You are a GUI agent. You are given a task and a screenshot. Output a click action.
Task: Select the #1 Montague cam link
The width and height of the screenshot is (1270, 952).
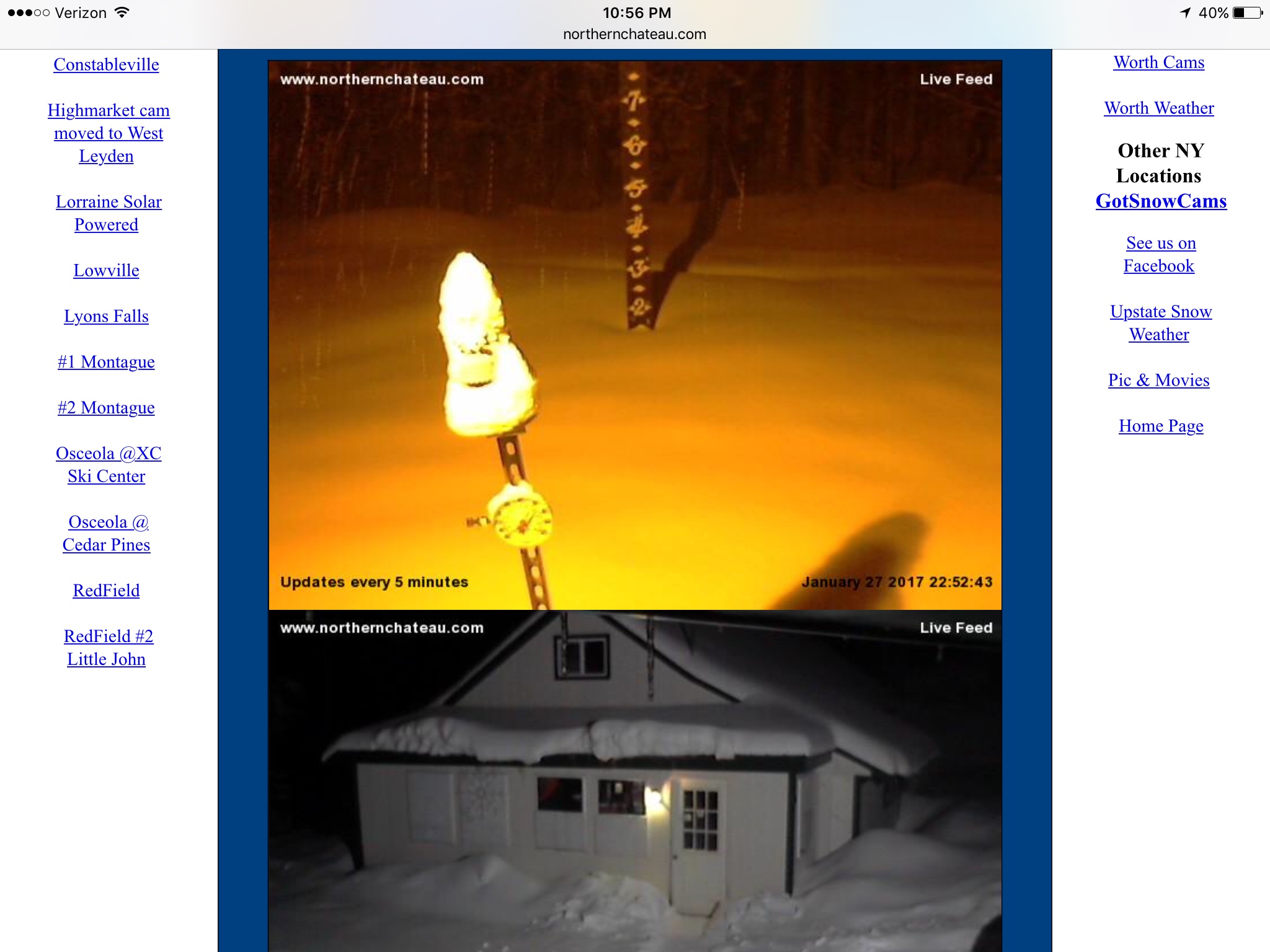coord(106,362)
